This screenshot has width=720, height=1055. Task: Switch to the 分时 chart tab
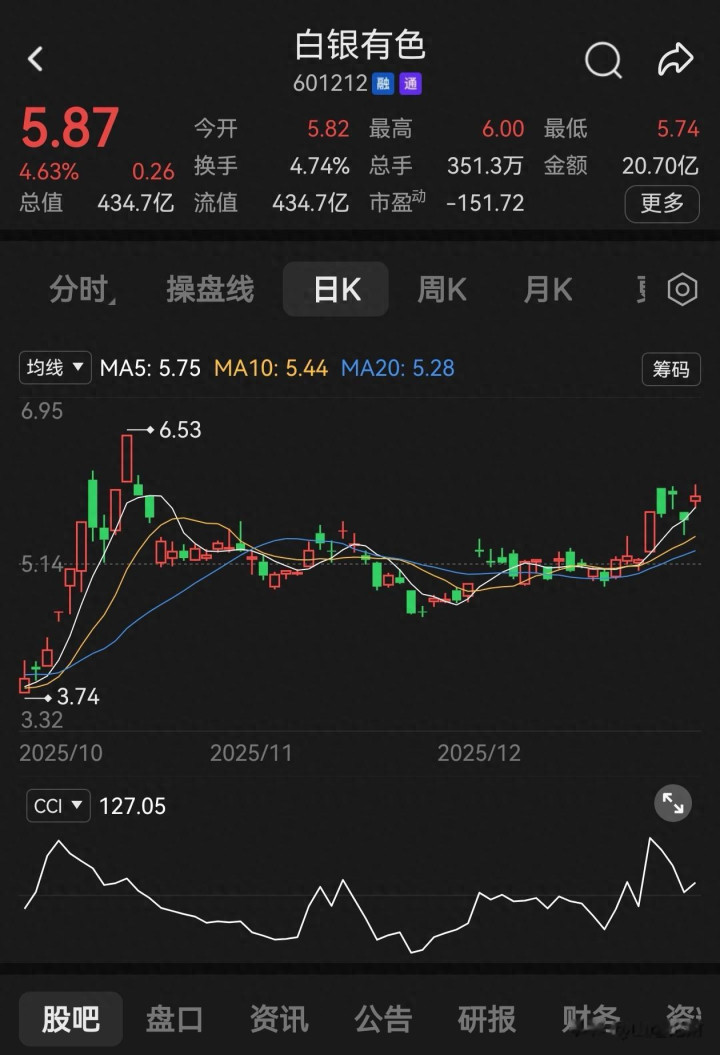pyautogui.click(x=81, y=290)
